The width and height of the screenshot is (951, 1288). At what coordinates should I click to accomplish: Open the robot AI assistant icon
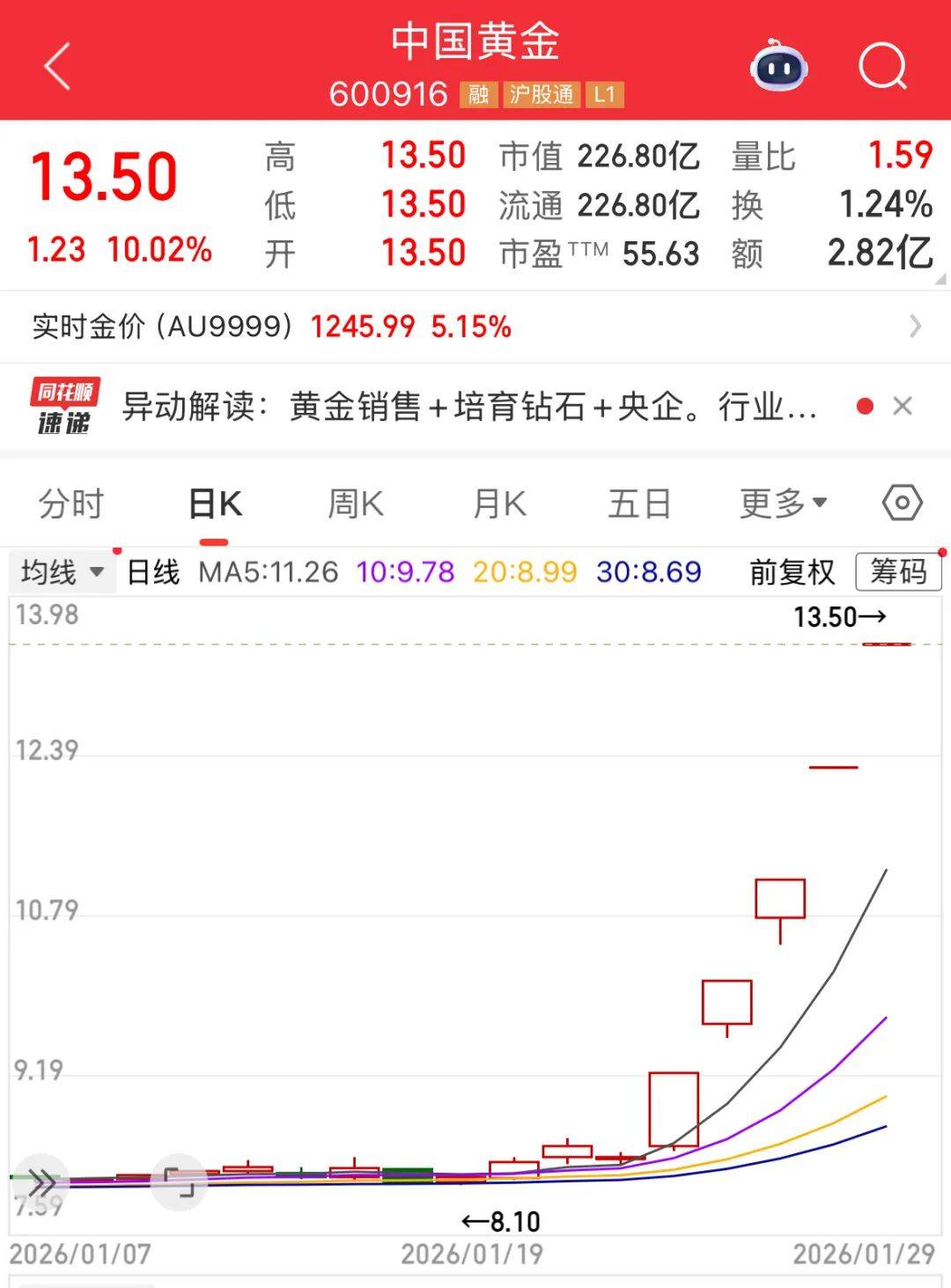pos(778,67)
